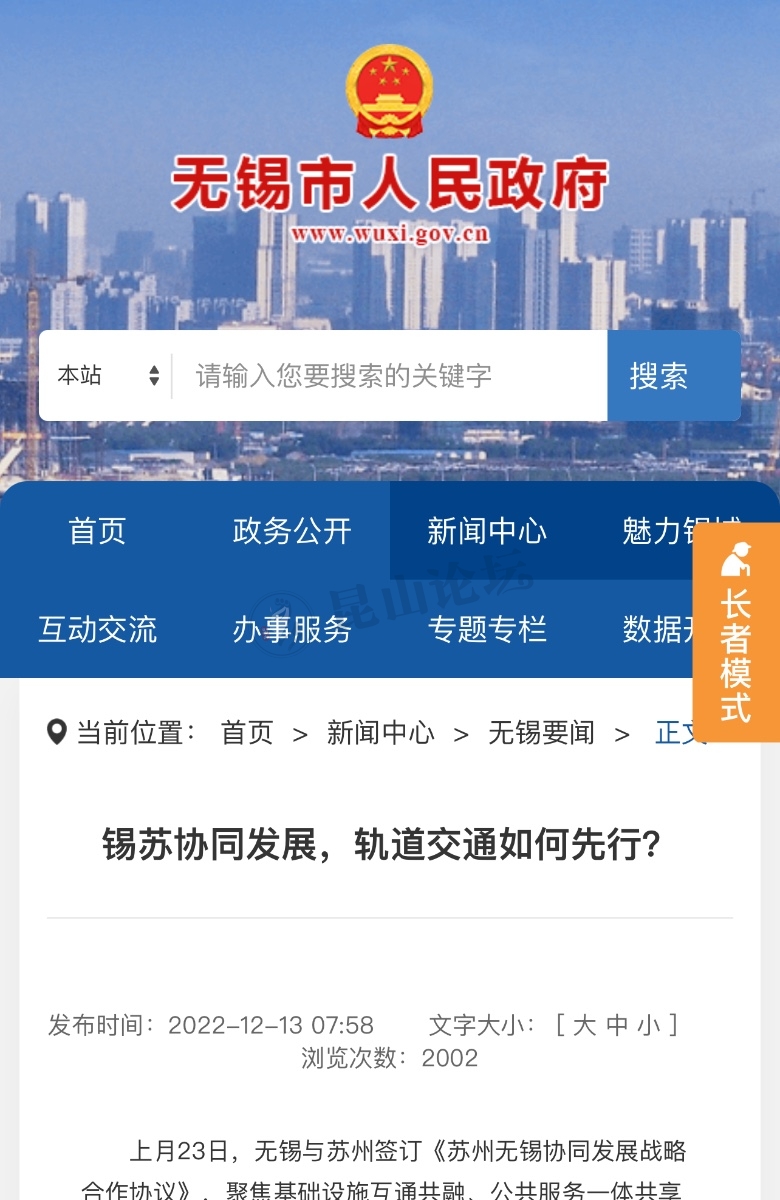The width and height of the screenshot is (780, 1200).
Task: Tap the keyword search input field
Action: click(390, 376)
